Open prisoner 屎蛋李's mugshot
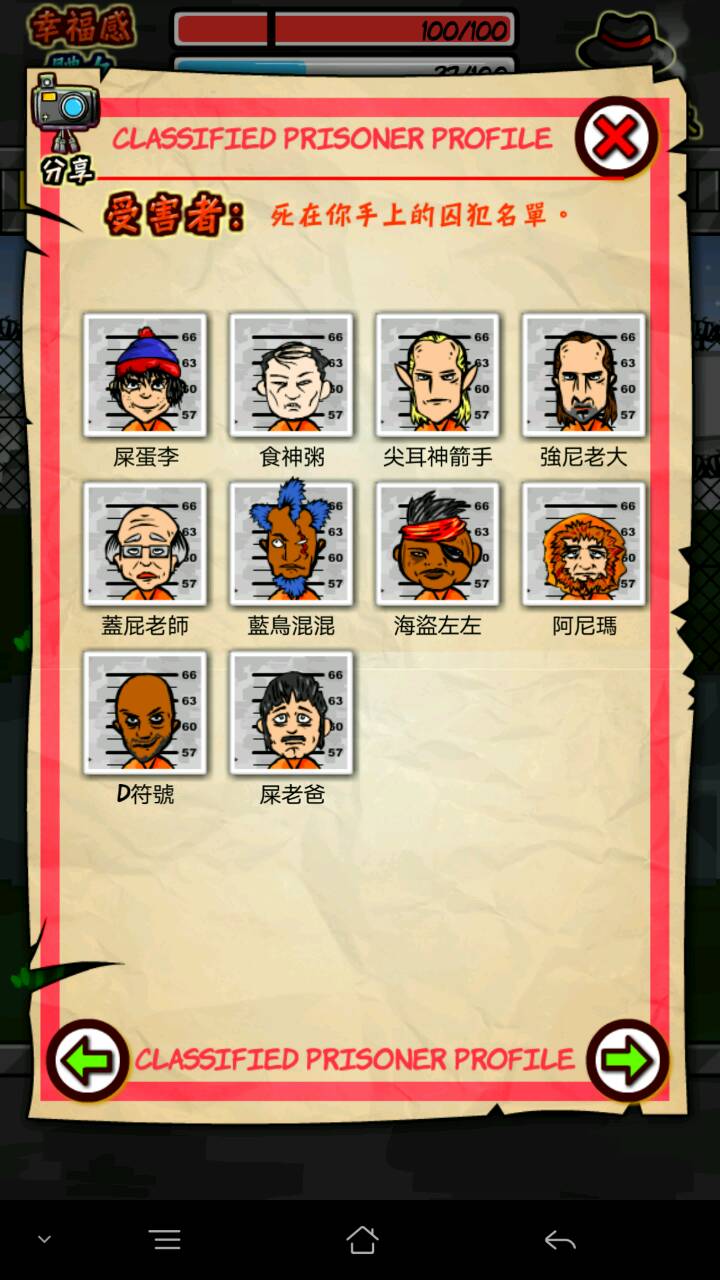Viewport: 720px width, 1280px height. [x=145, y=375]
